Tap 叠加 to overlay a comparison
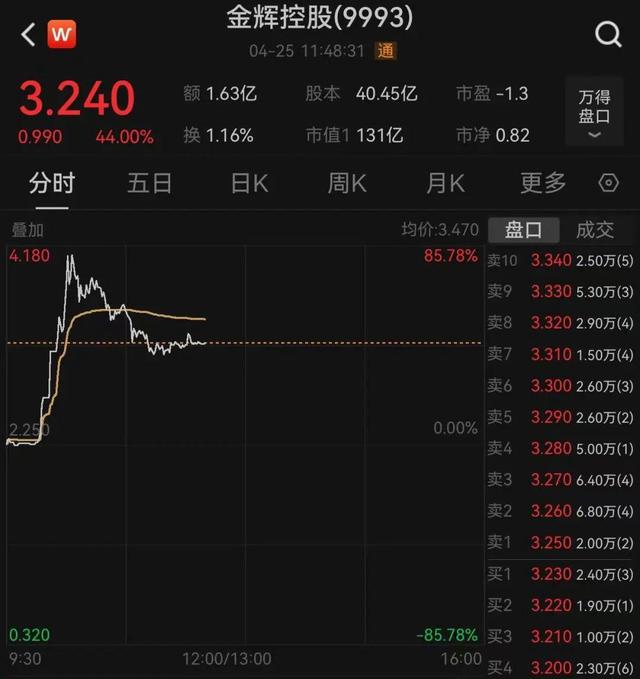Screen dimensions: 640x679 point(28,230)
